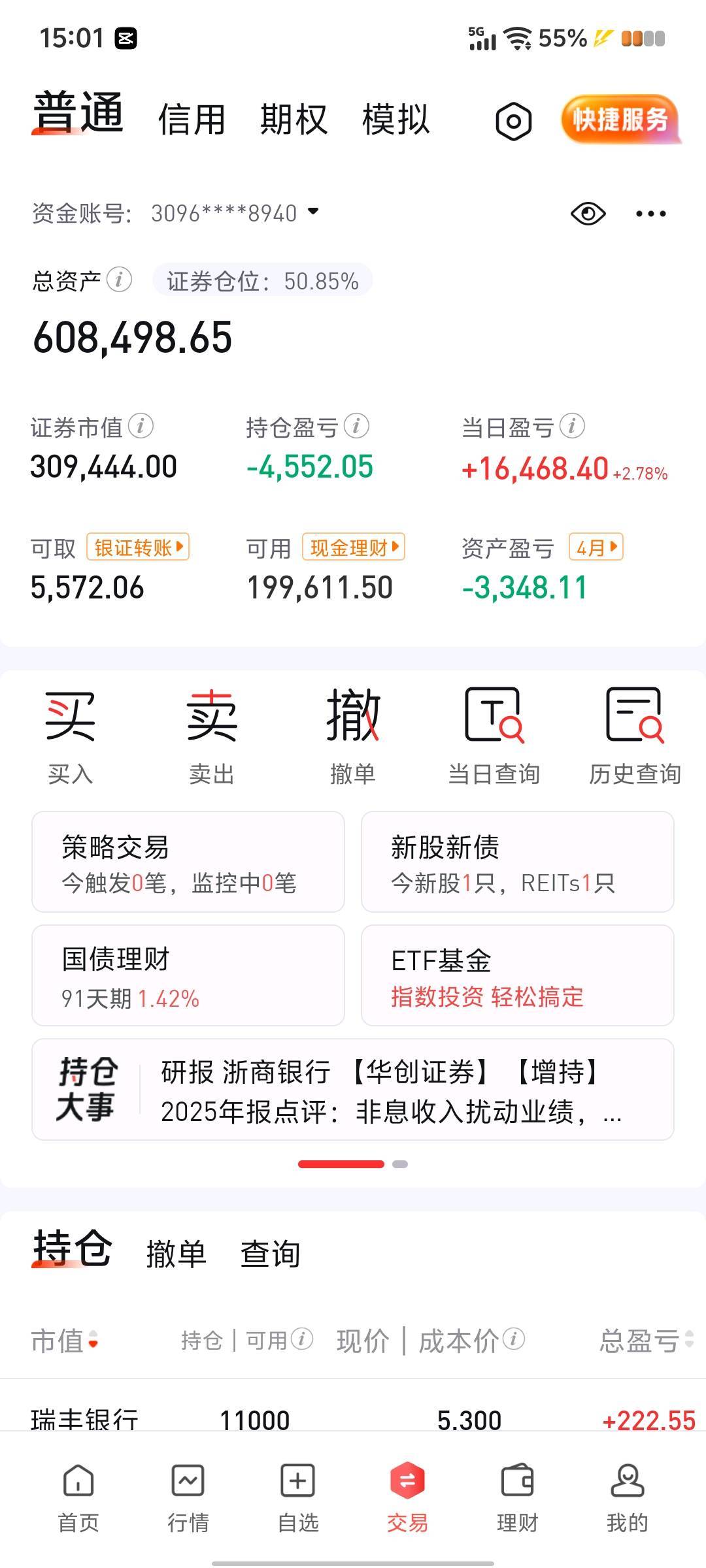Open the 卖出 sell function
Screen dimensions: 706x1568
(212, 736)
